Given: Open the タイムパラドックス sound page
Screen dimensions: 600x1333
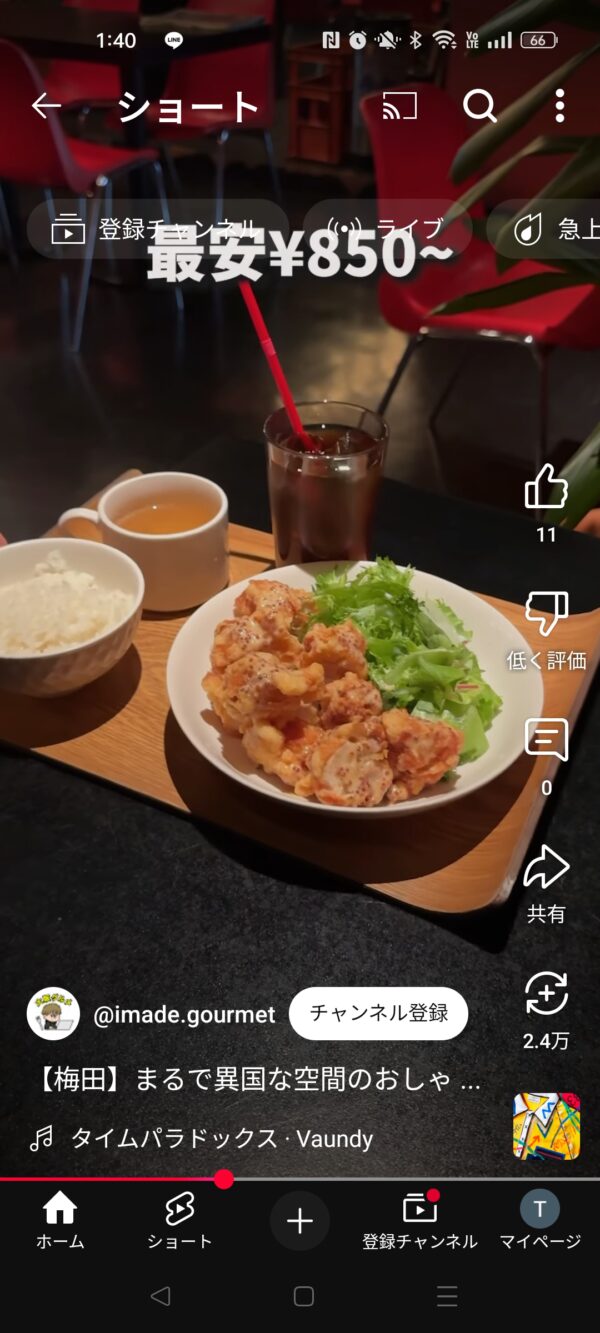Looking at the screenshot, I should [x=221, y=1138].
